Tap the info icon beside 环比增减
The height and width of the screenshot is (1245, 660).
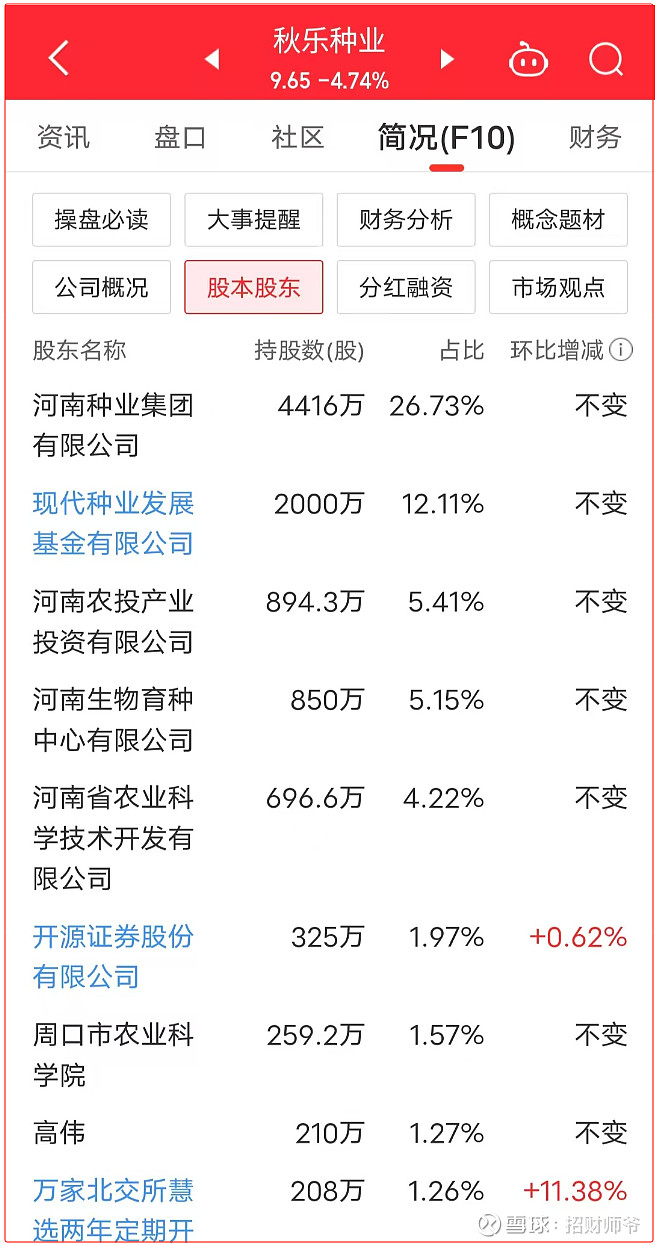click(621, 350)
